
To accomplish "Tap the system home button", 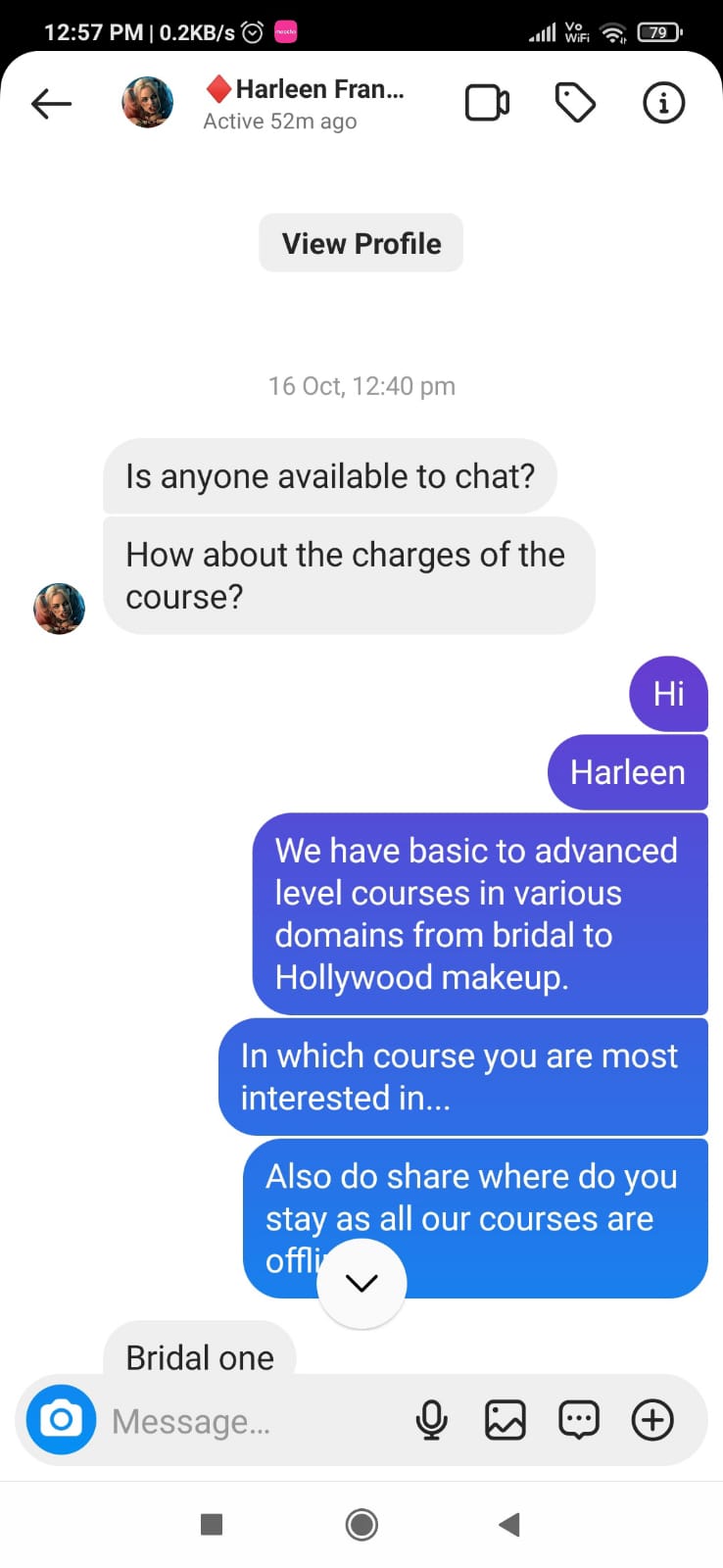I will pyautogui.click(x=361, y=1525).
